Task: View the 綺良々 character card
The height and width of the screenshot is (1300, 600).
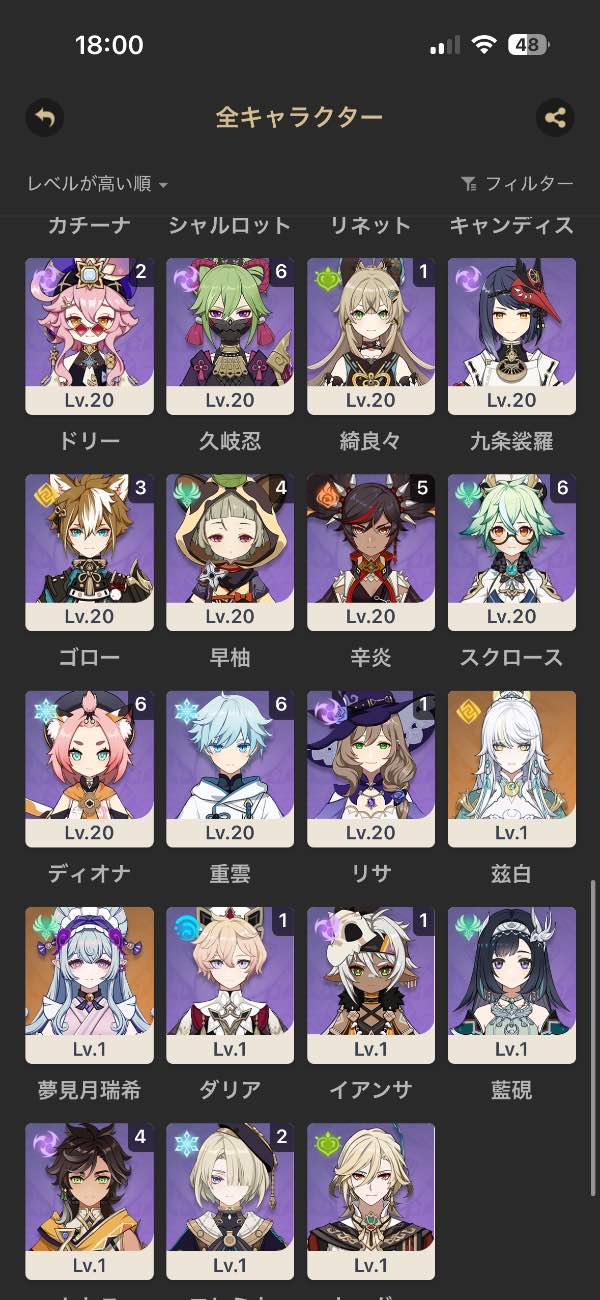Action: click(371, 335)
